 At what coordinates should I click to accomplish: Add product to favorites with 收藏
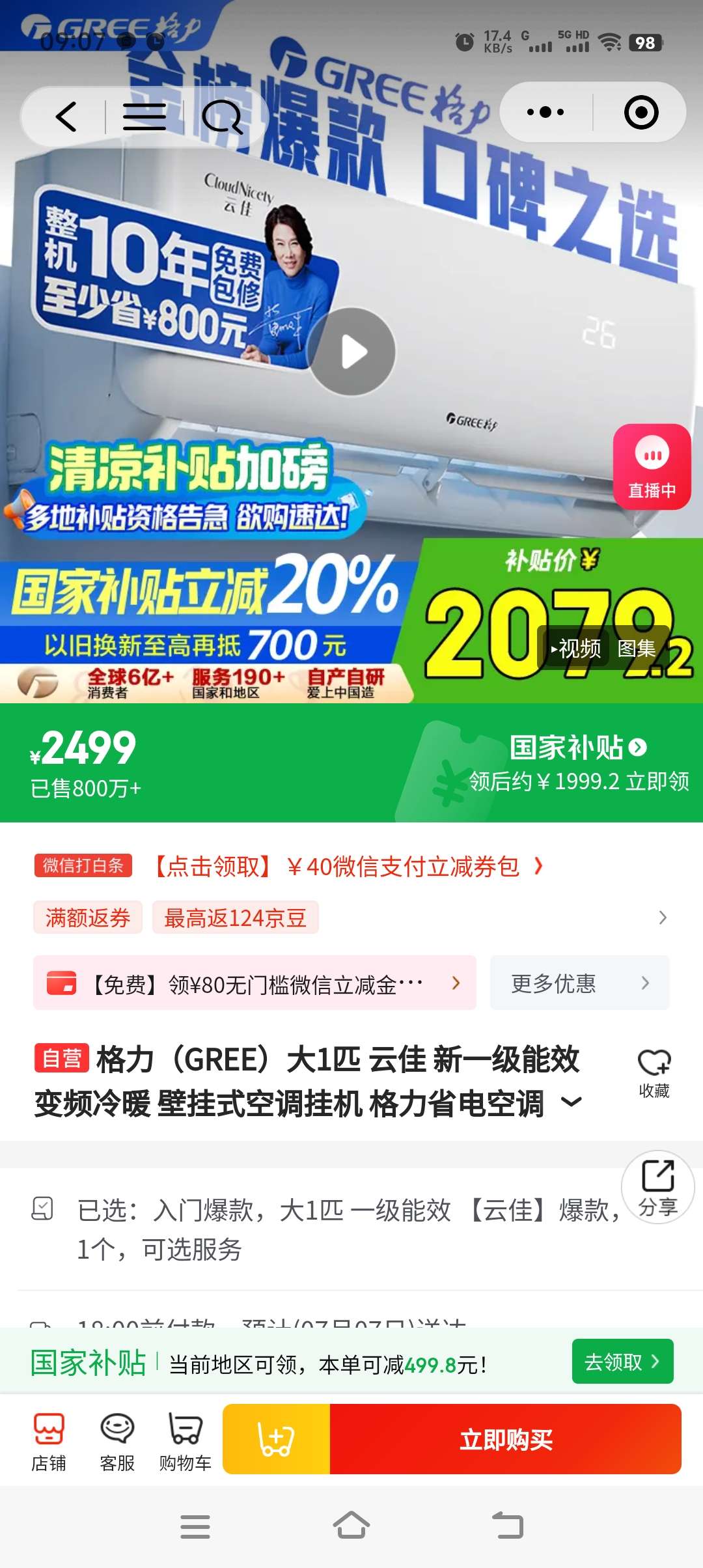pyautogui.click(x=654, y=1072)
